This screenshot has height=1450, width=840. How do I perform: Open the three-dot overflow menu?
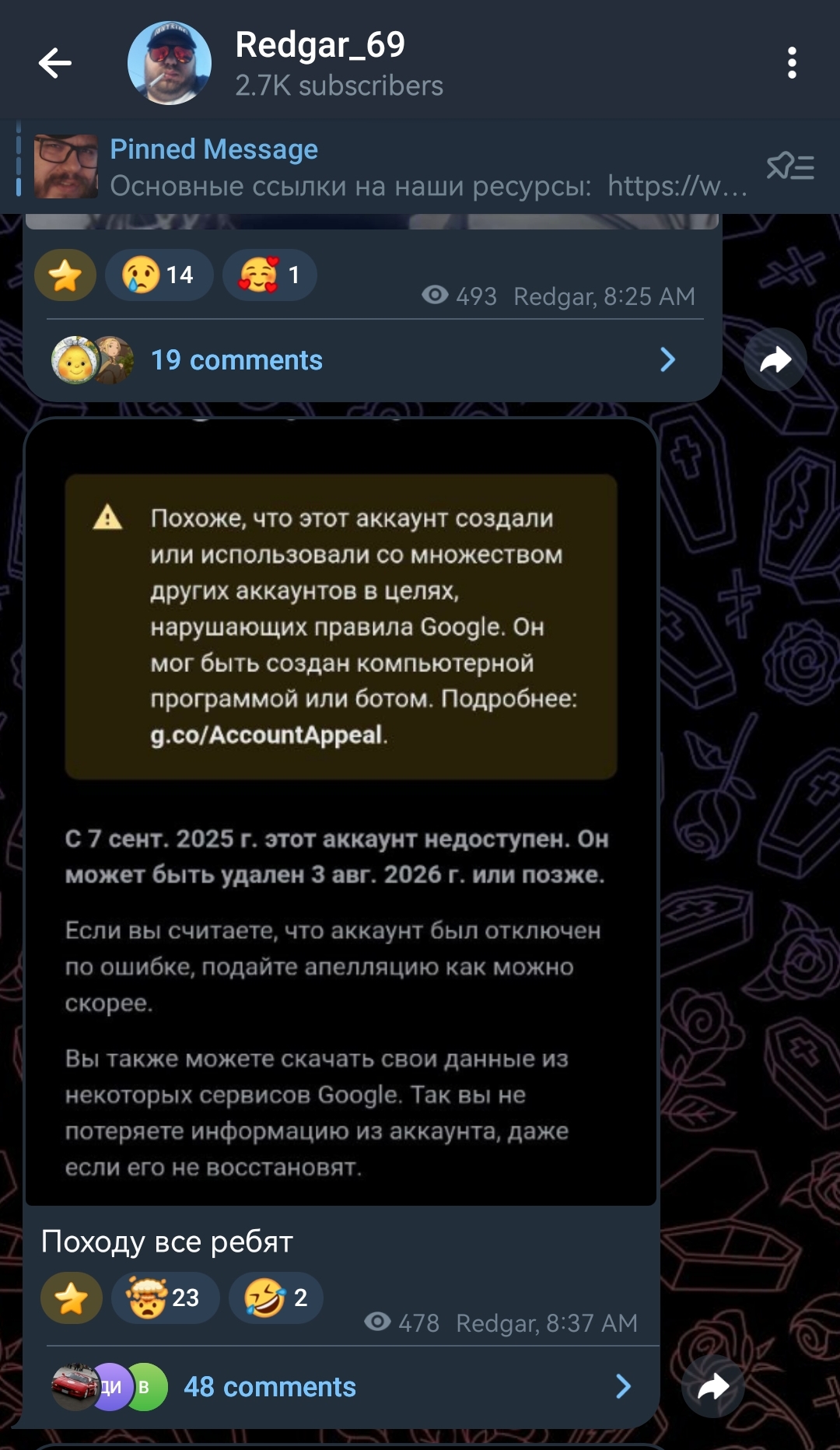(792, 63)
